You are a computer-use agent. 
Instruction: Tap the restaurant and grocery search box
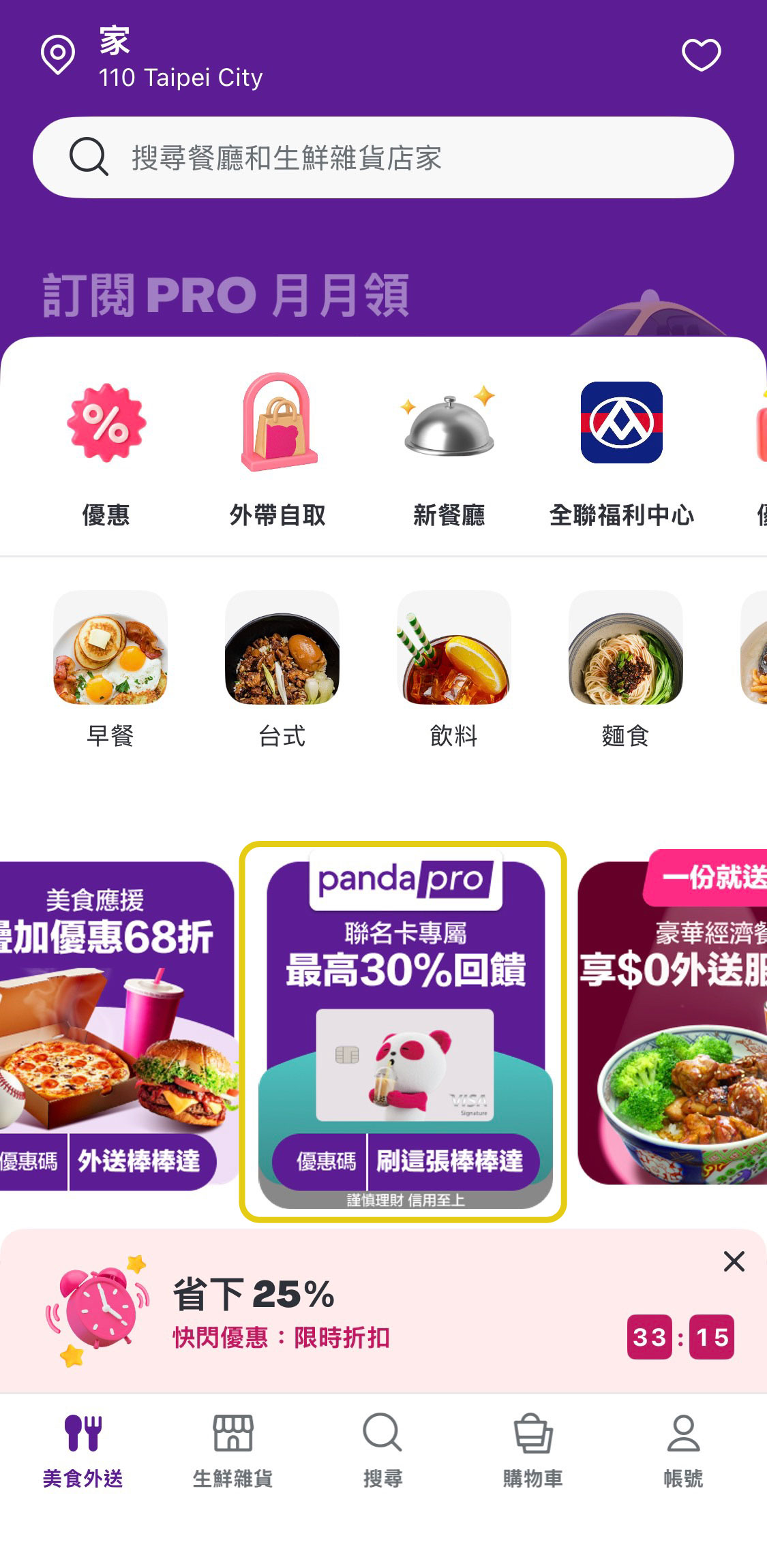click(383, 158)
